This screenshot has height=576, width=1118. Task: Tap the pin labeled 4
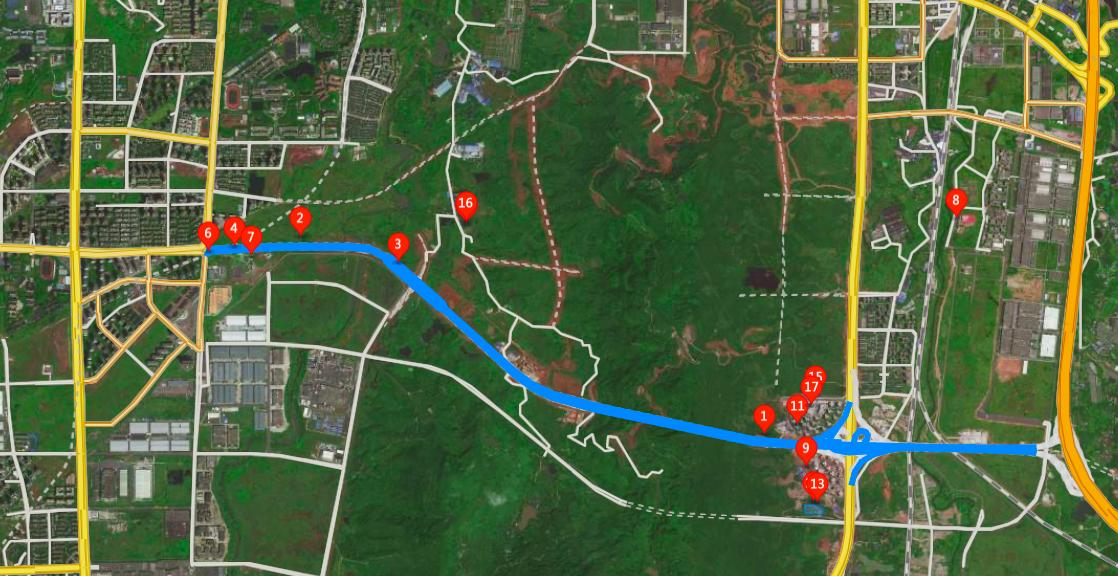233,229
